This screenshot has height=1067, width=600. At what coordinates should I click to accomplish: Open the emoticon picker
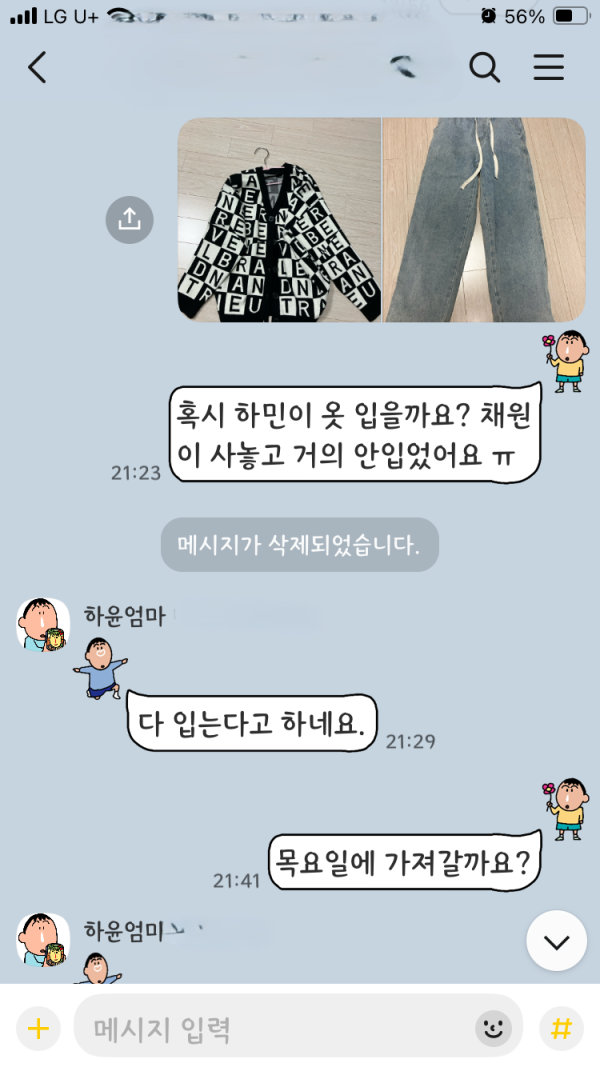click(x=492, y=1027)
